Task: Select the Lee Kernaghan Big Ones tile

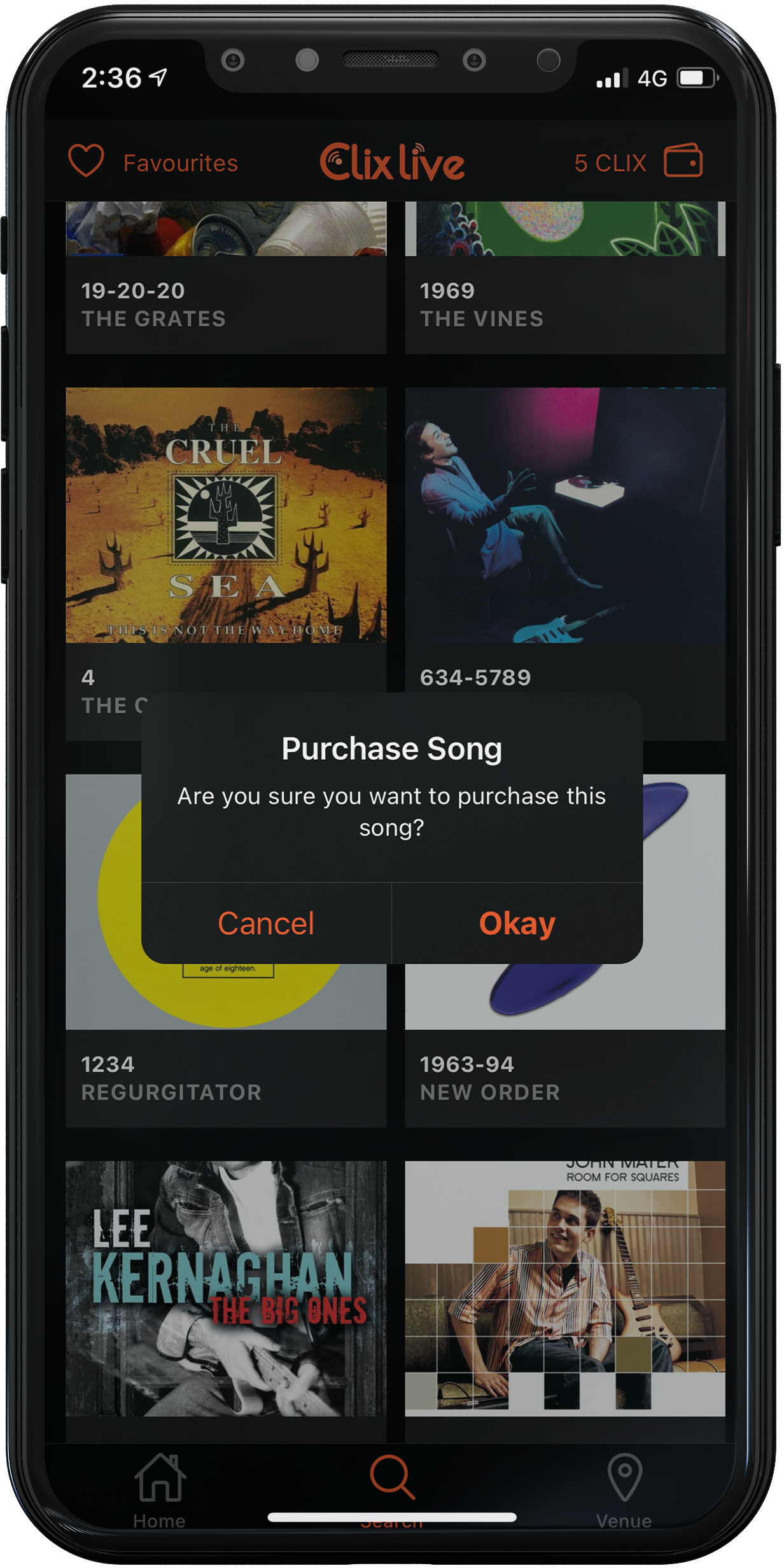Action: point(226,1289)
